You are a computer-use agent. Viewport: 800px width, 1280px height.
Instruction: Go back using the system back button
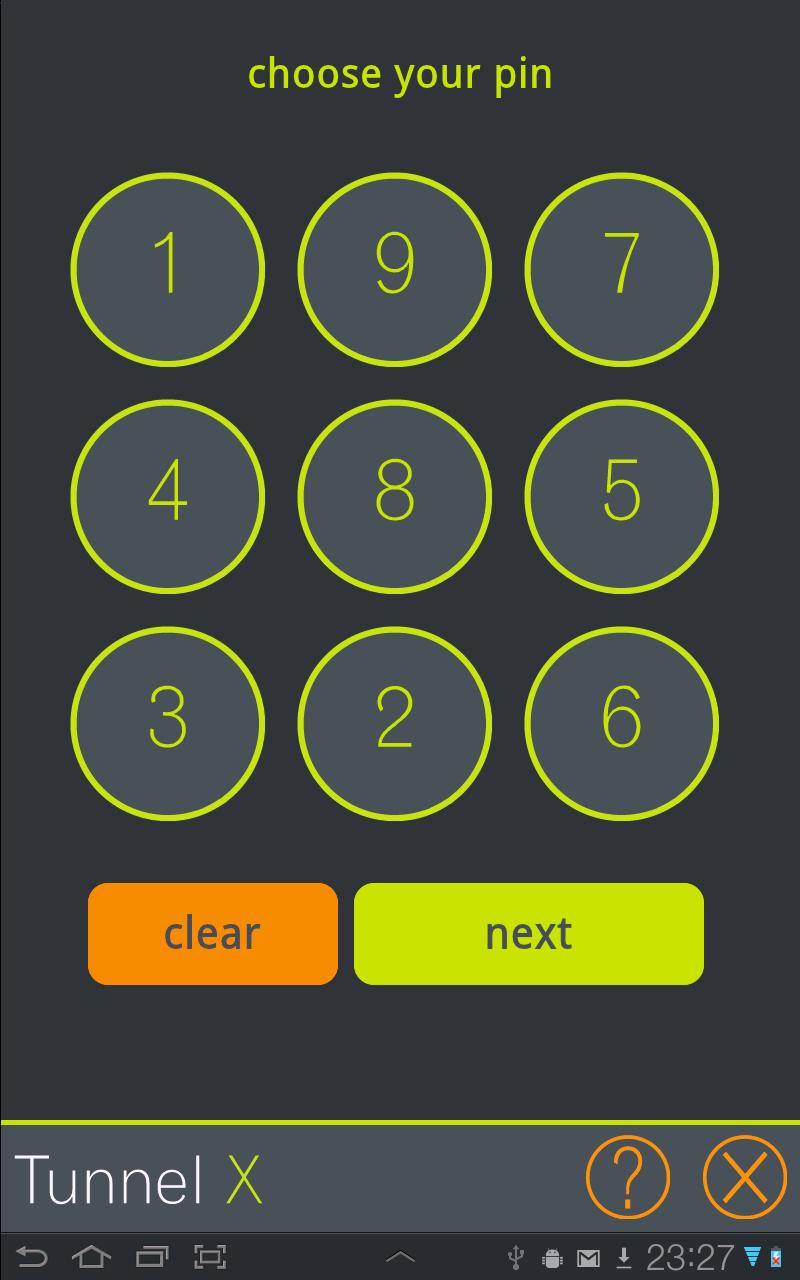(32, 1256)
